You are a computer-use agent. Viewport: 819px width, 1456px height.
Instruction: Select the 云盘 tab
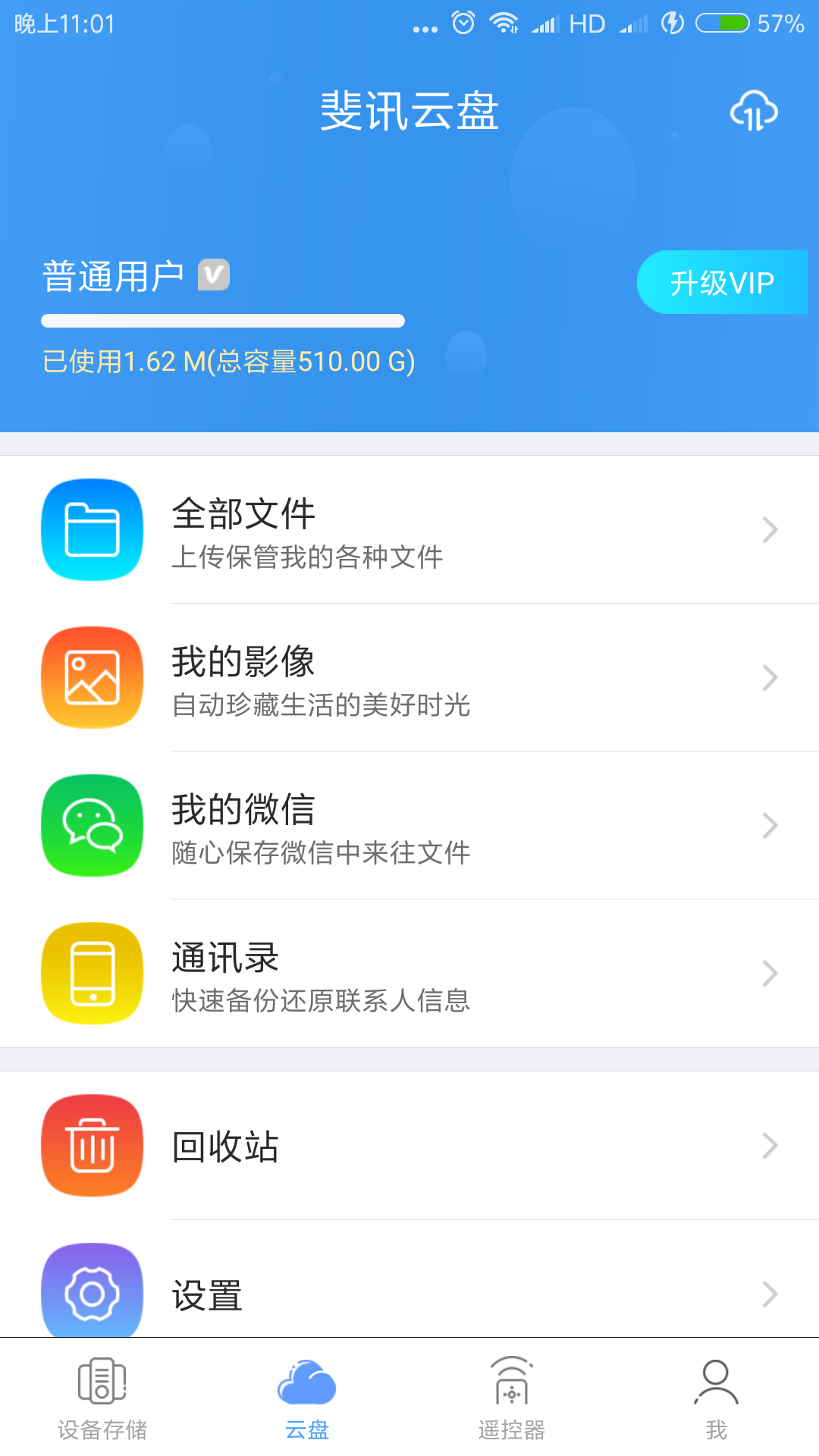point(307,1398)
